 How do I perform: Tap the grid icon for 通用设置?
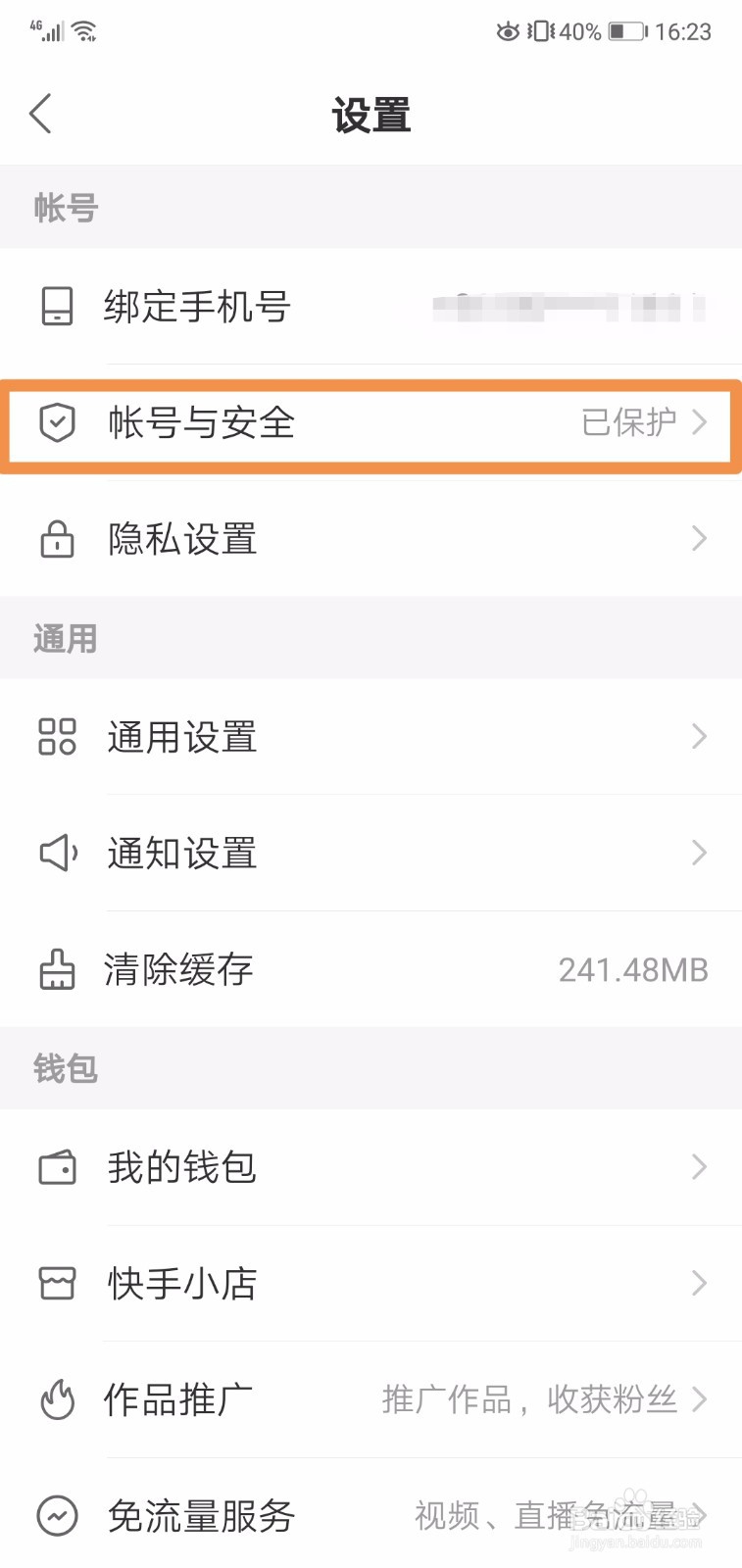(x=57, y=737)
